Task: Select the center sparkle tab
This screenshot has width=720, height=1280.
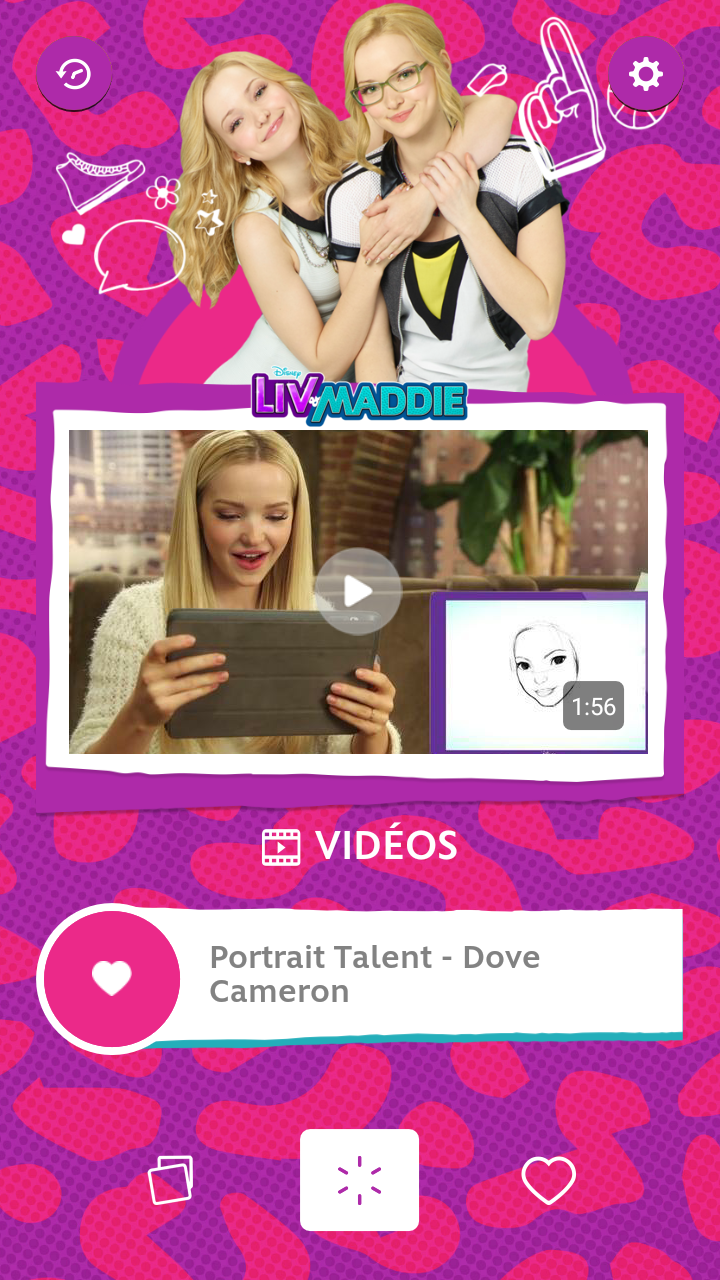Action: (359, 1180)
